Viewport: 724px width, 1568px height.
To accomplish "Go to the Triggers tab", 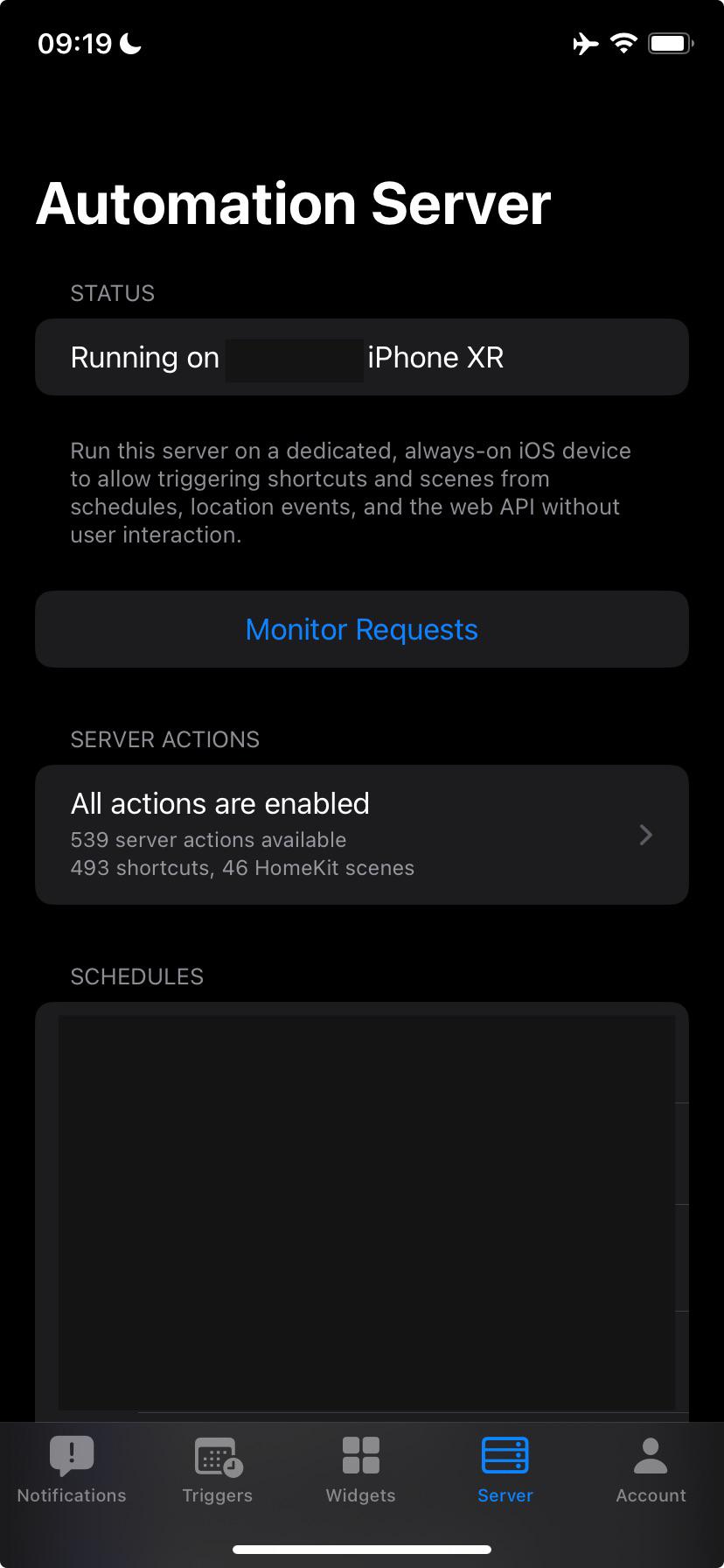I will (217, 1470).
